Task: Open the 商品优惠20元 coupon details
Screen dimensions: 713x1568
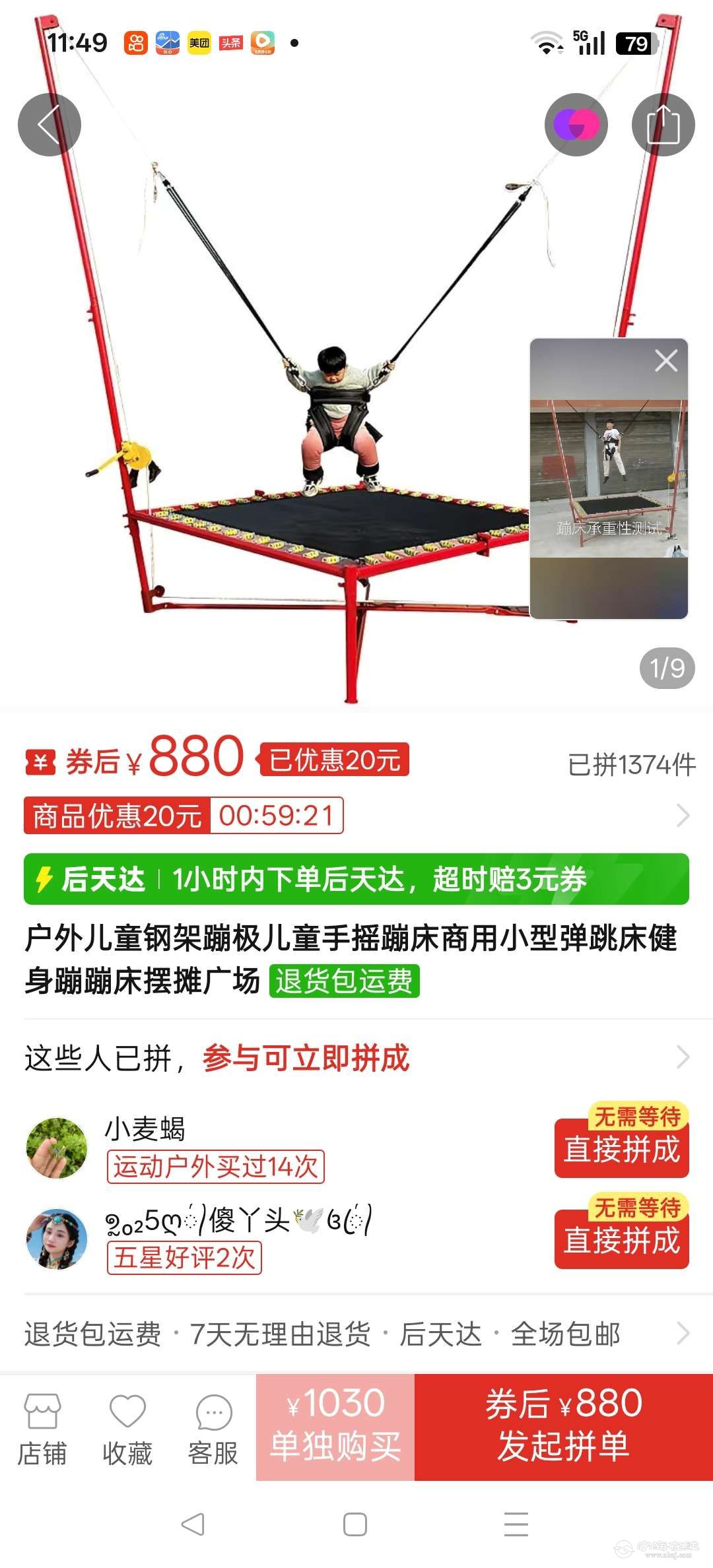Action: coord(184,816)
